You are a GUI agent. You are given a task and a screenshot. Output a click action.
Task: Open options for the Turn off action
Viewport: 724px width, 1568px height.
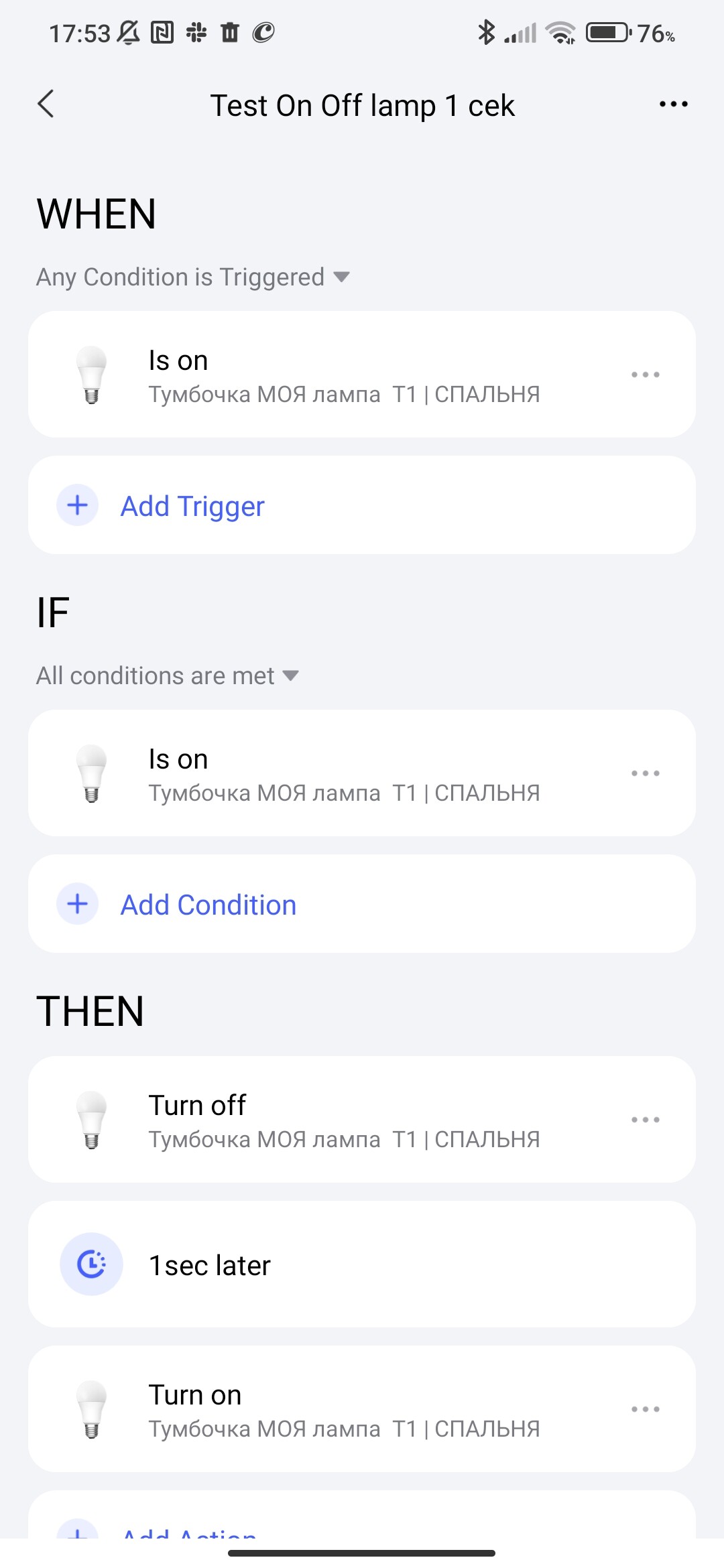tap(645, 1120)
